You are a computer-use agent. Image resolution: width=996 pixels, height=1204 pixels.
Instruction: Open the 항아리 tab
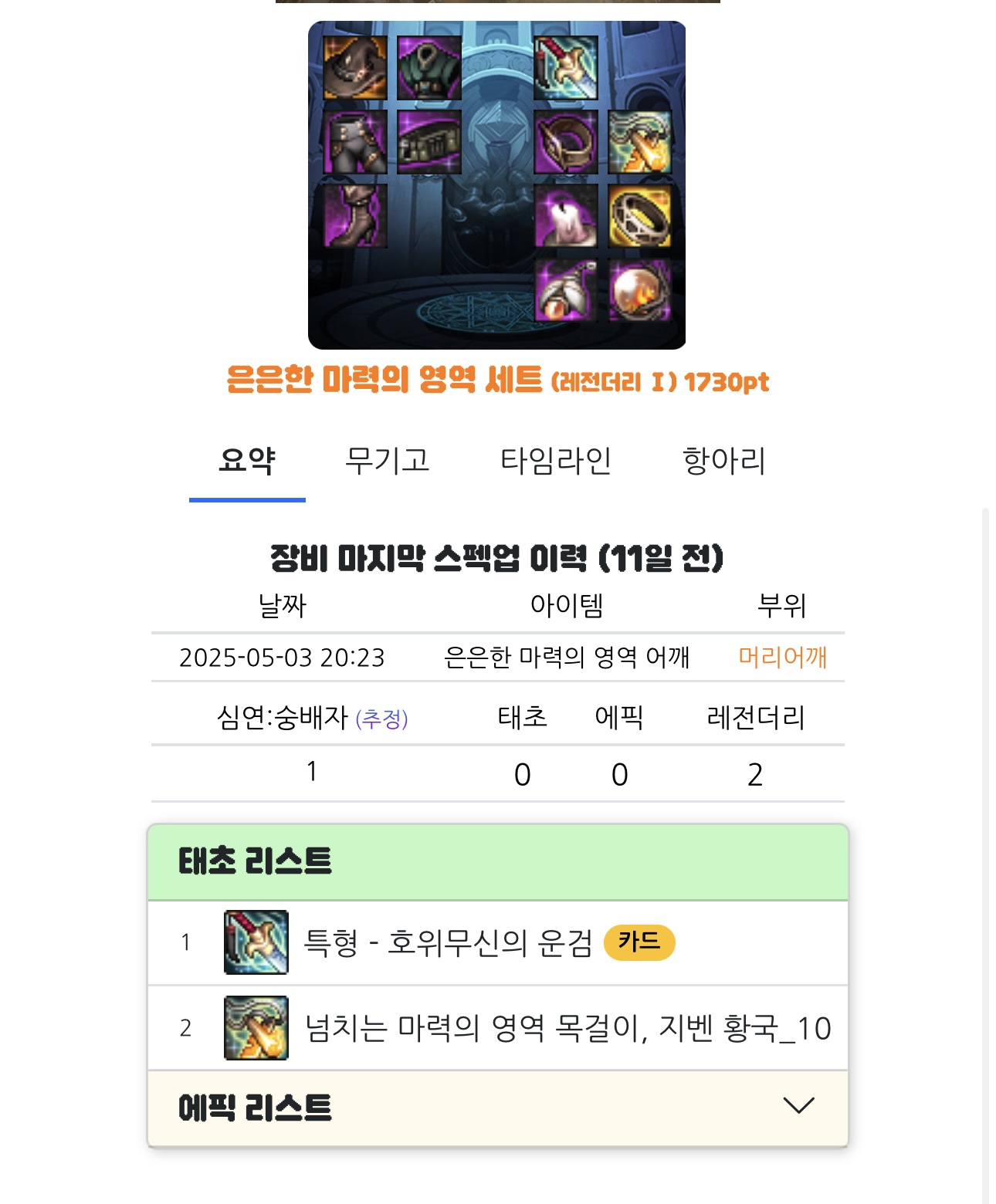pyautogui.click(x=723, y=461)
